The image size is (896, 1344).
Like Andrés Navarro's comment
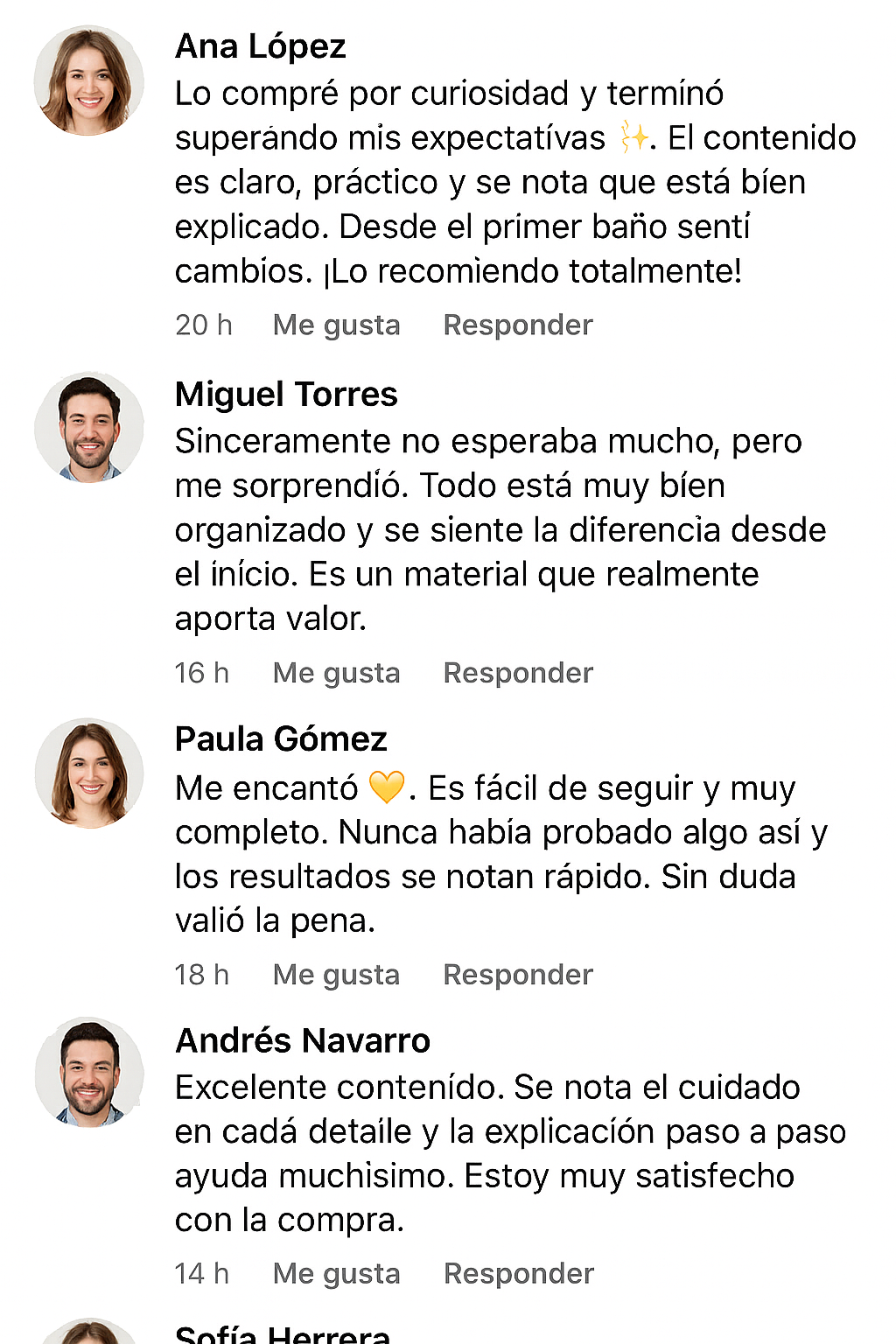(336, 1274)
